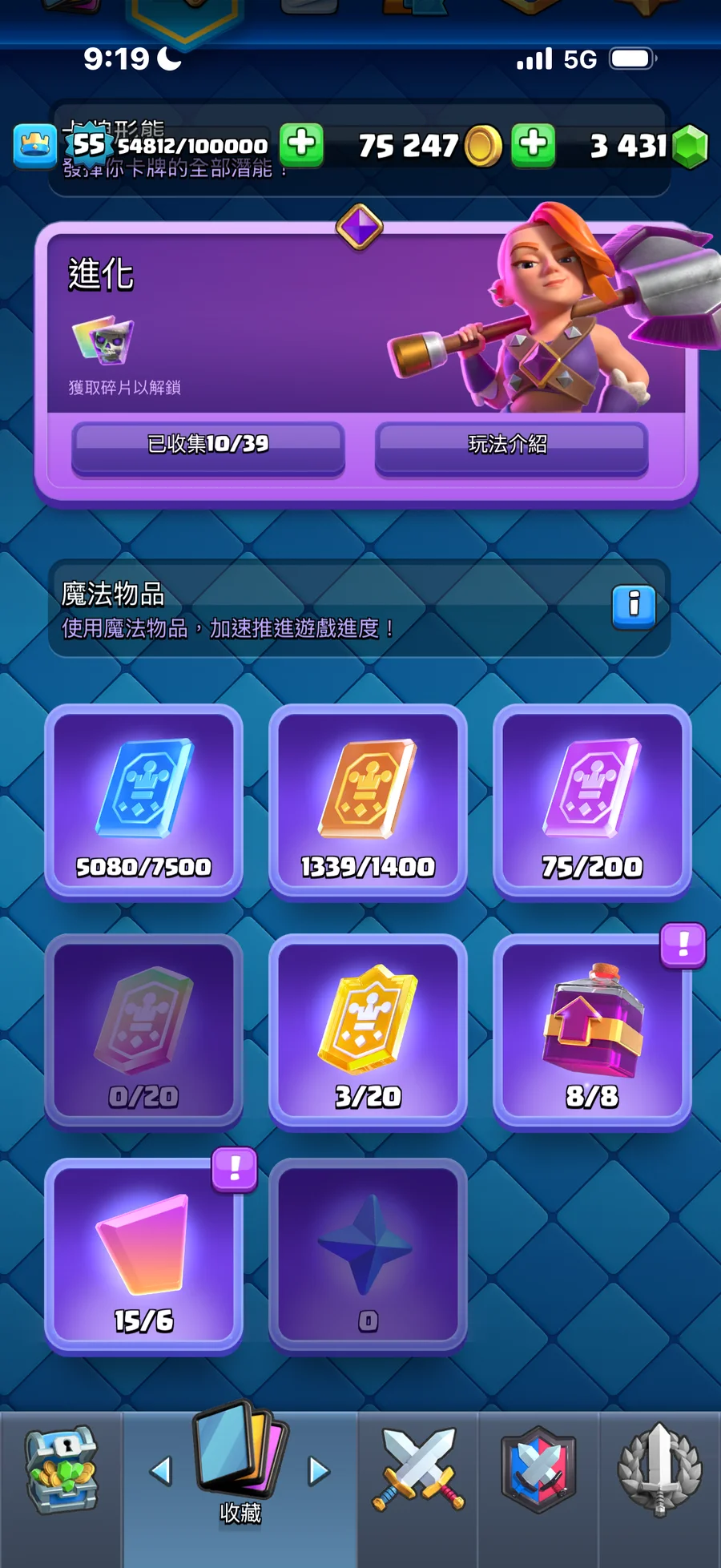The width and height of the screenshot is (721, 1568).
Task: Open the 已收集10/39 evolution shards button
Action: (208, 445)
